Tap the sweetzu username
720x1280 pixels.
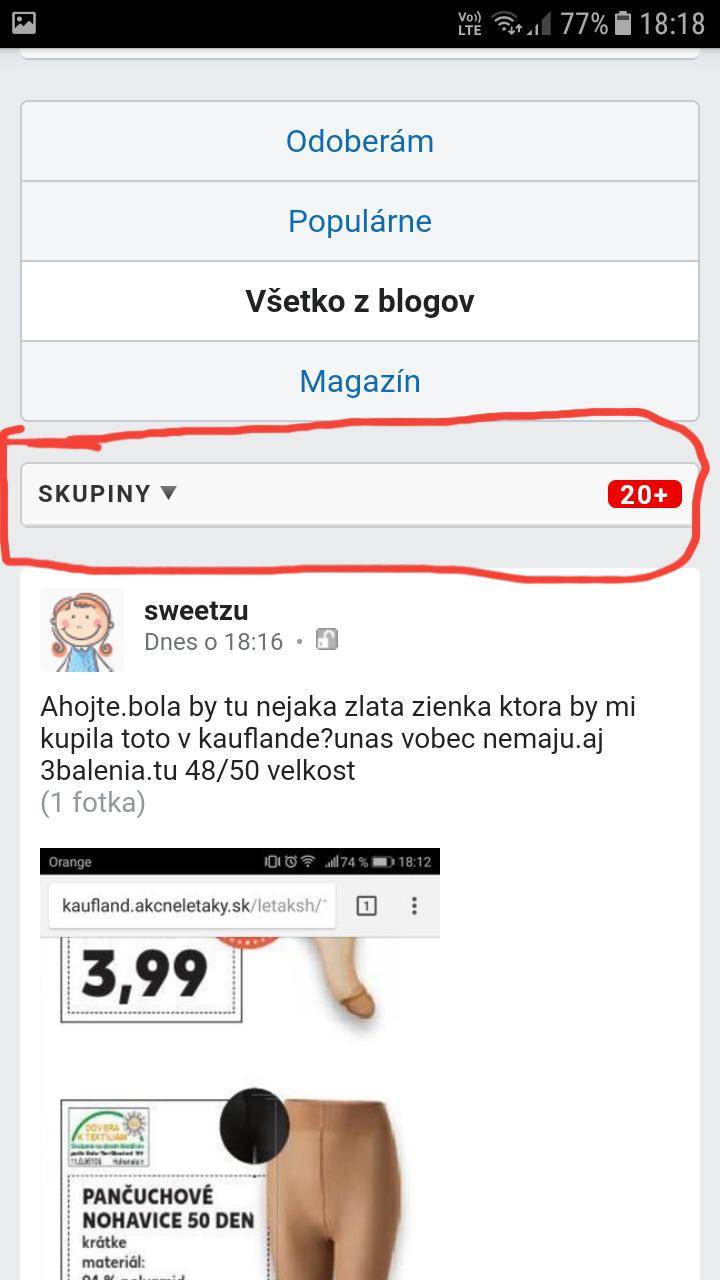[x=196, y=610]
